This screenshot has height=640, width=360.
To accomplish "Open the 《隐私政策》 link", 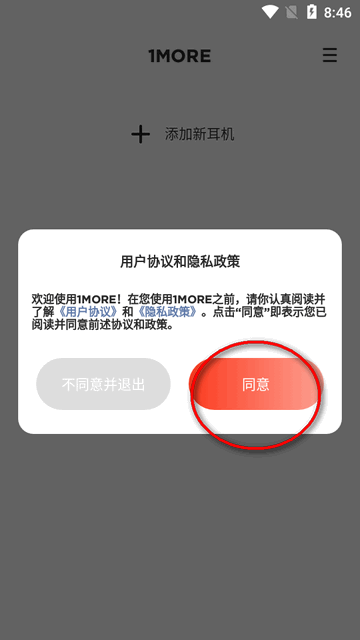I will tap(167, 312).
